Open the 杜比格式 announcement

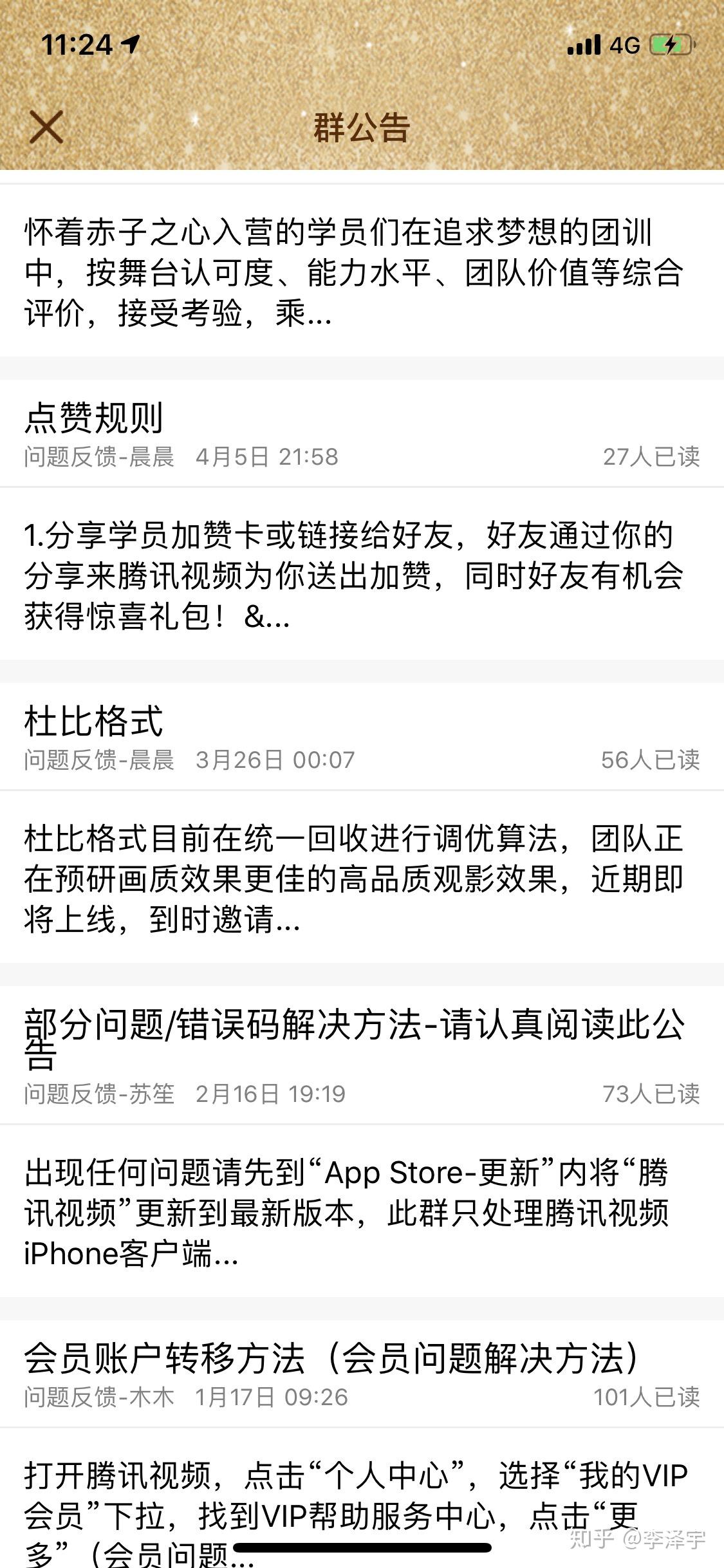(x=94, y=721)
